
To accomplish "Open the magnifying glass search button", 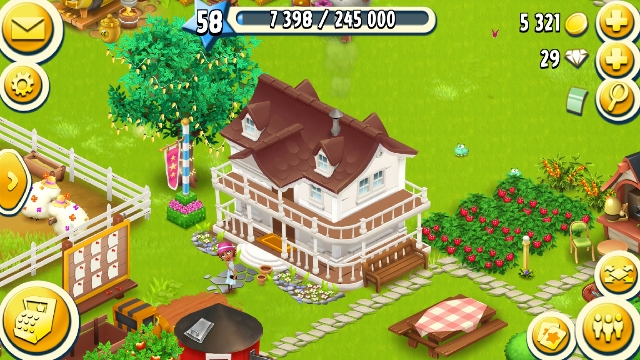I will [x=617, y=98].
